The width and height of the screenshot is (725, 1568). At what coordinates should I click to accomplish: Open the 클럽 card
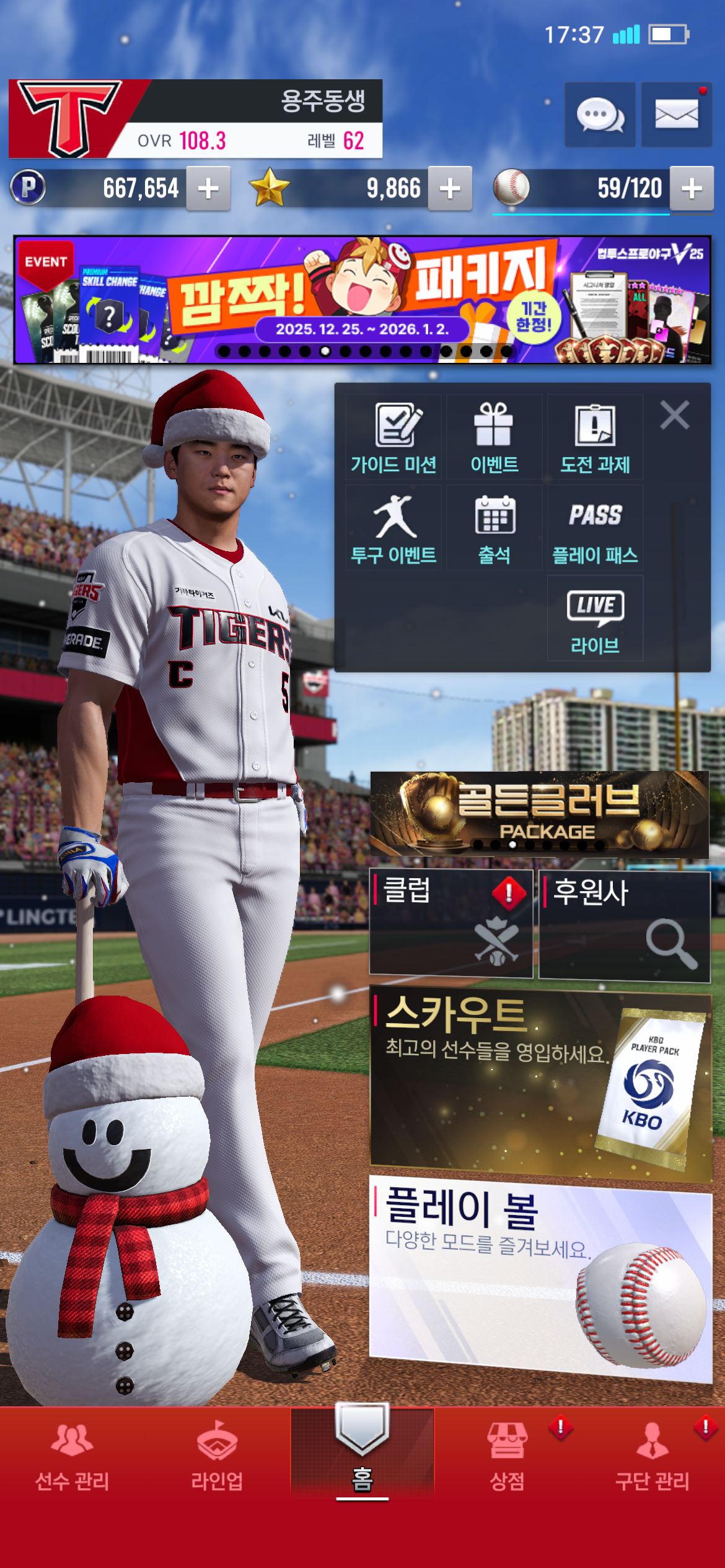[451, 923]
